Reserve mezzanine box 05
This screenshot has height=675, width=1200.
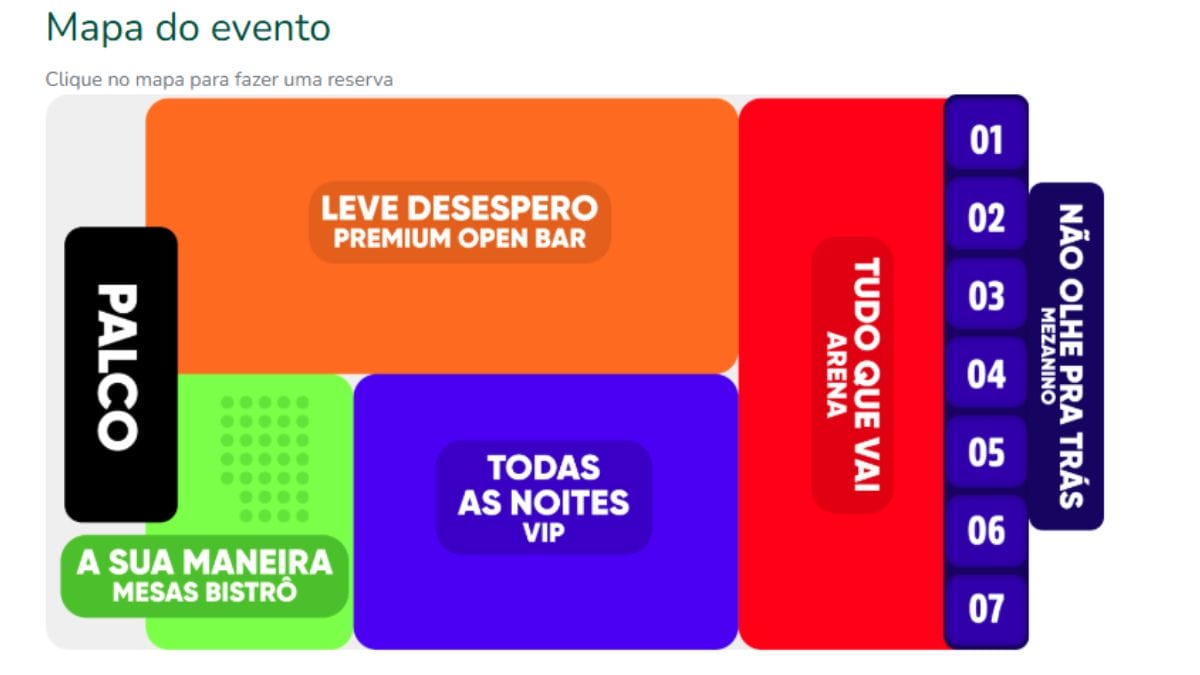click(x=986, y=452)
